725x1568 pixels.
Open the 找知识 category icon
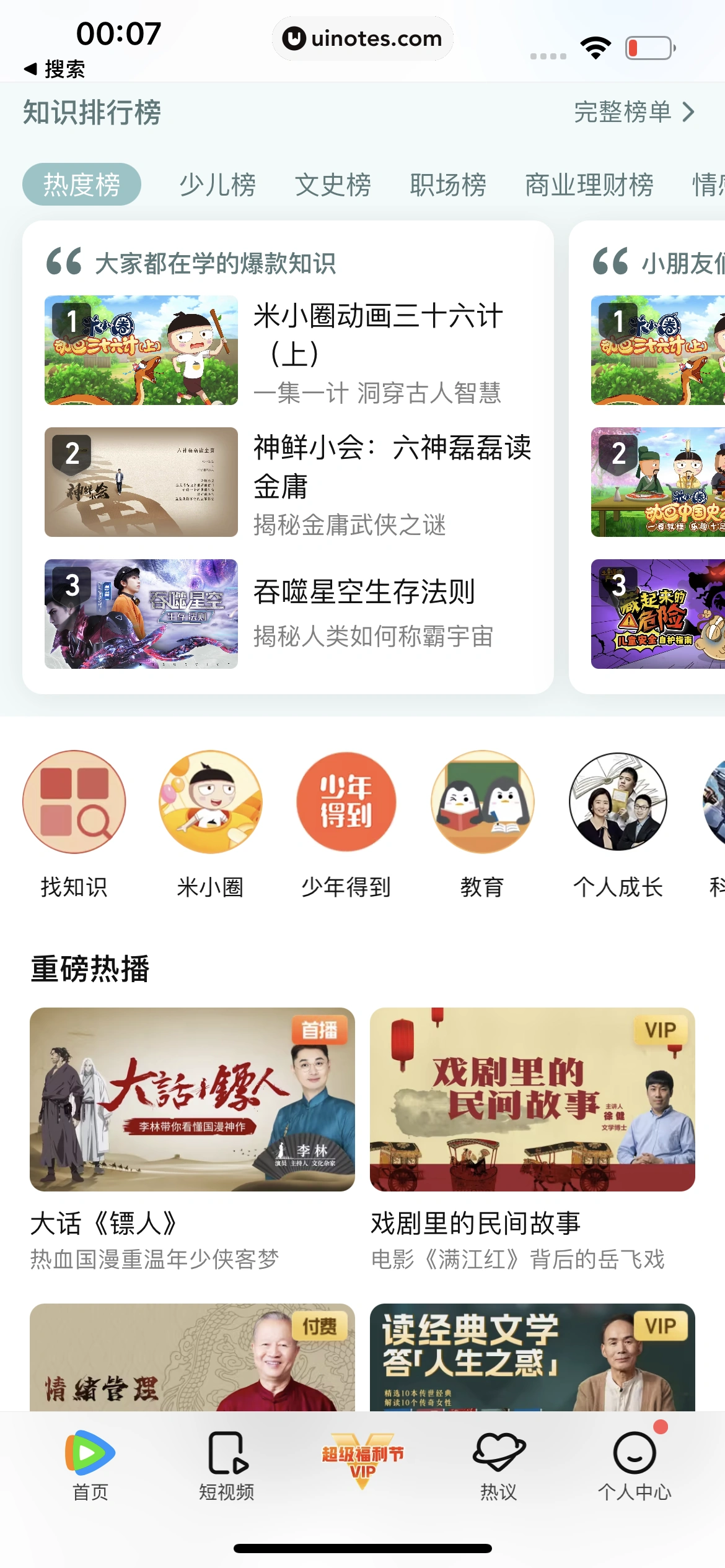click(72, 801)
